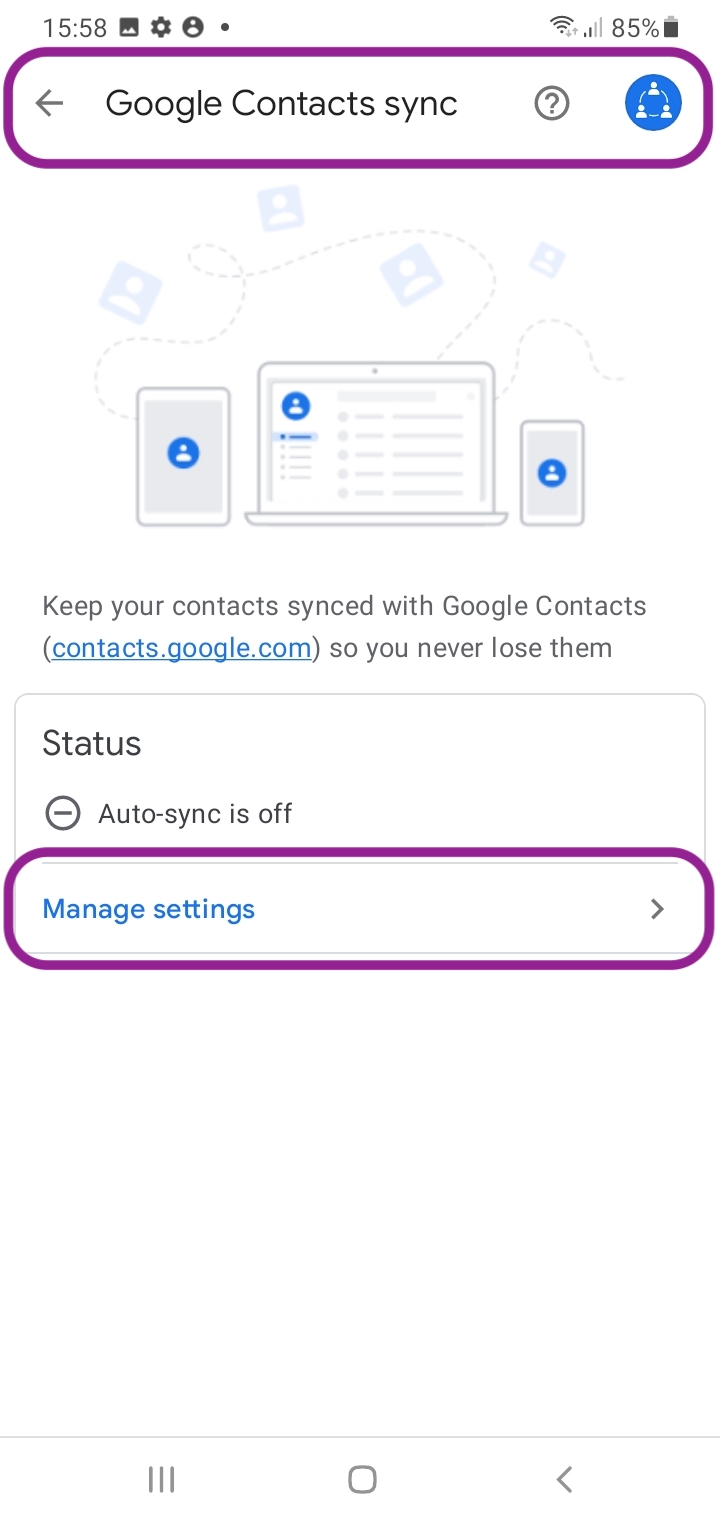The height and width of the screenshot is (1520, 720).
Task: Open recent apps view
Action: [161, 1479]
